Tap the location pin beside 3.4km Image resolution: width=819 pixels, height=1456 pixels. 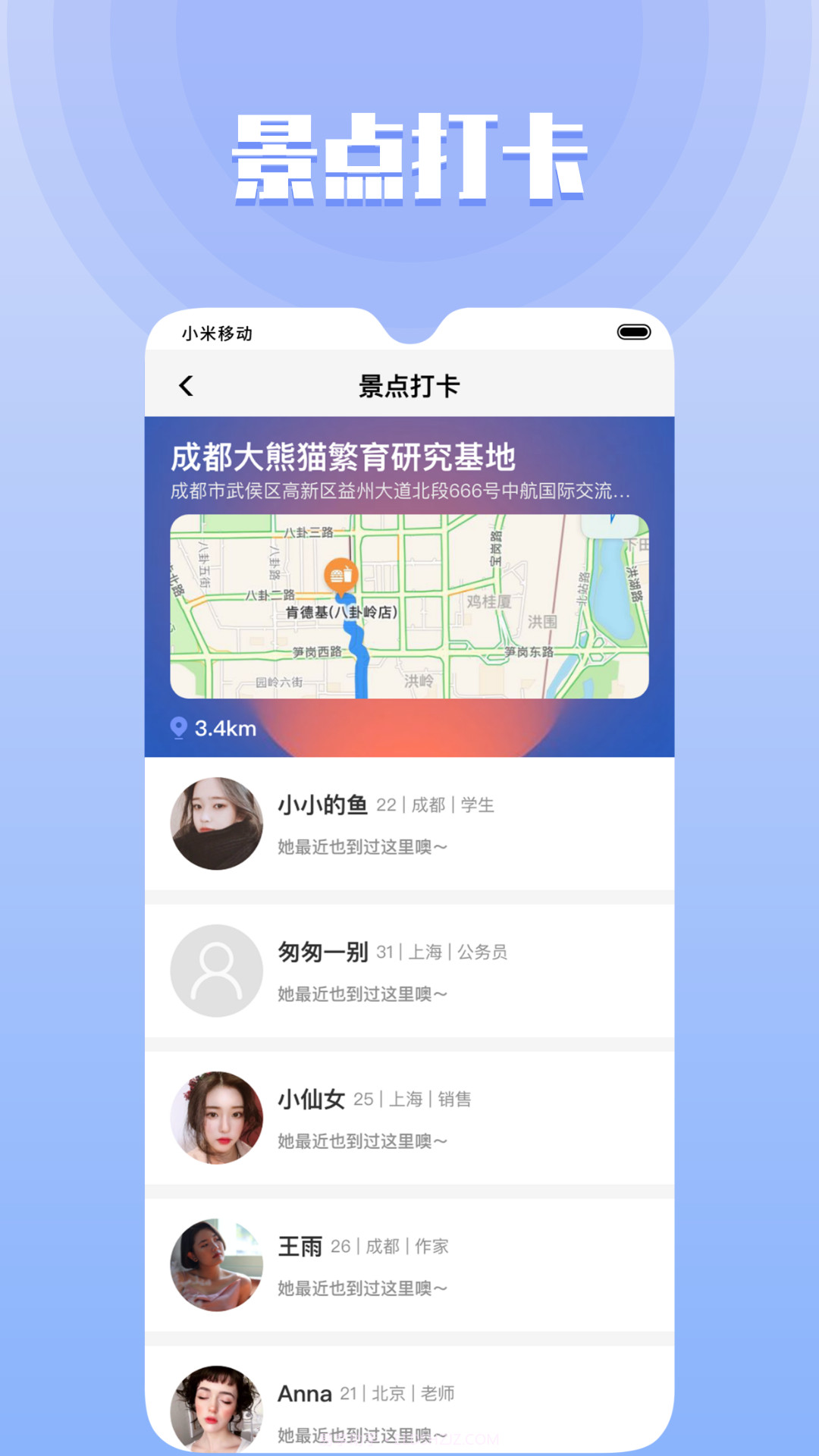(179, 726)
